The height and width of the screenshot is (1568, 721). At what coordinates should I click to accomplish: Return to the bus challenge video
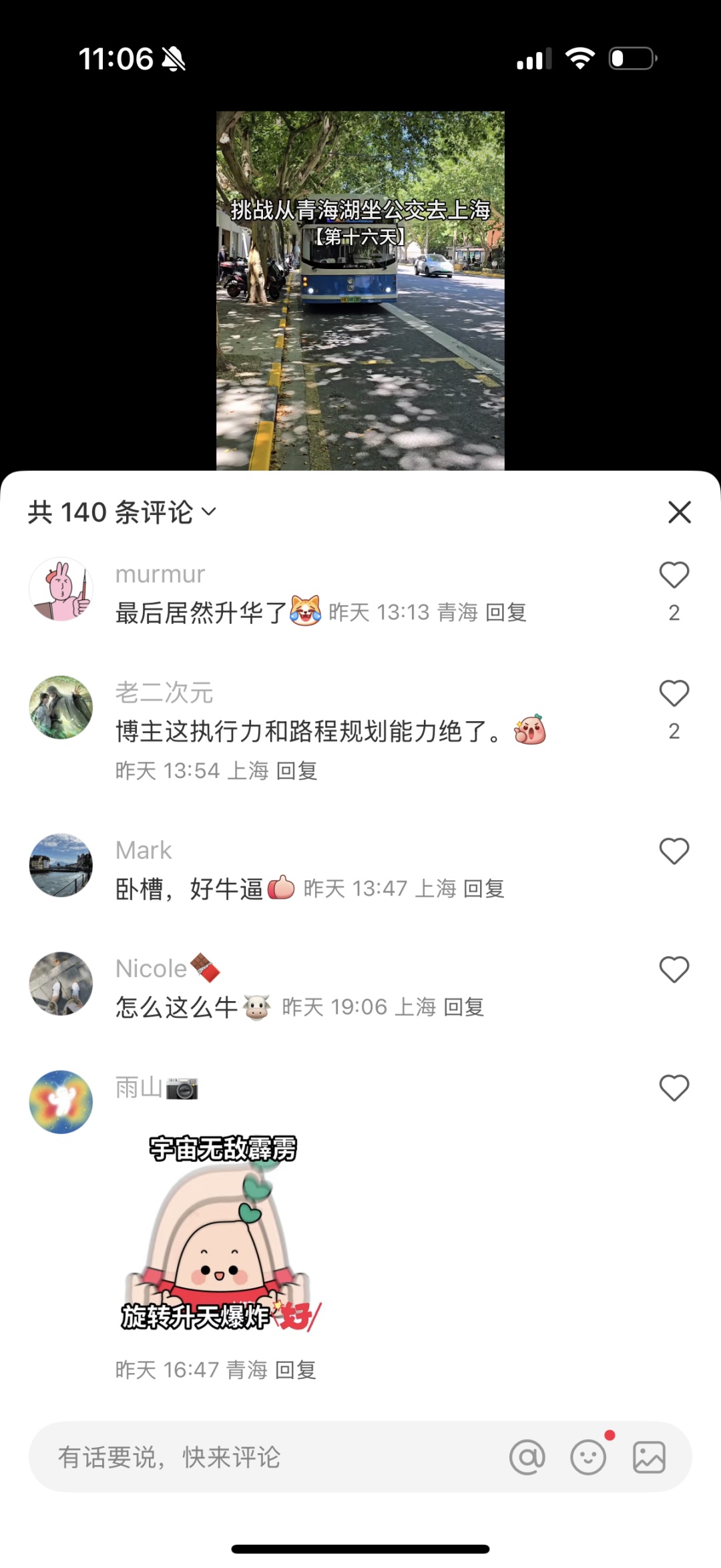coord(360,290)
